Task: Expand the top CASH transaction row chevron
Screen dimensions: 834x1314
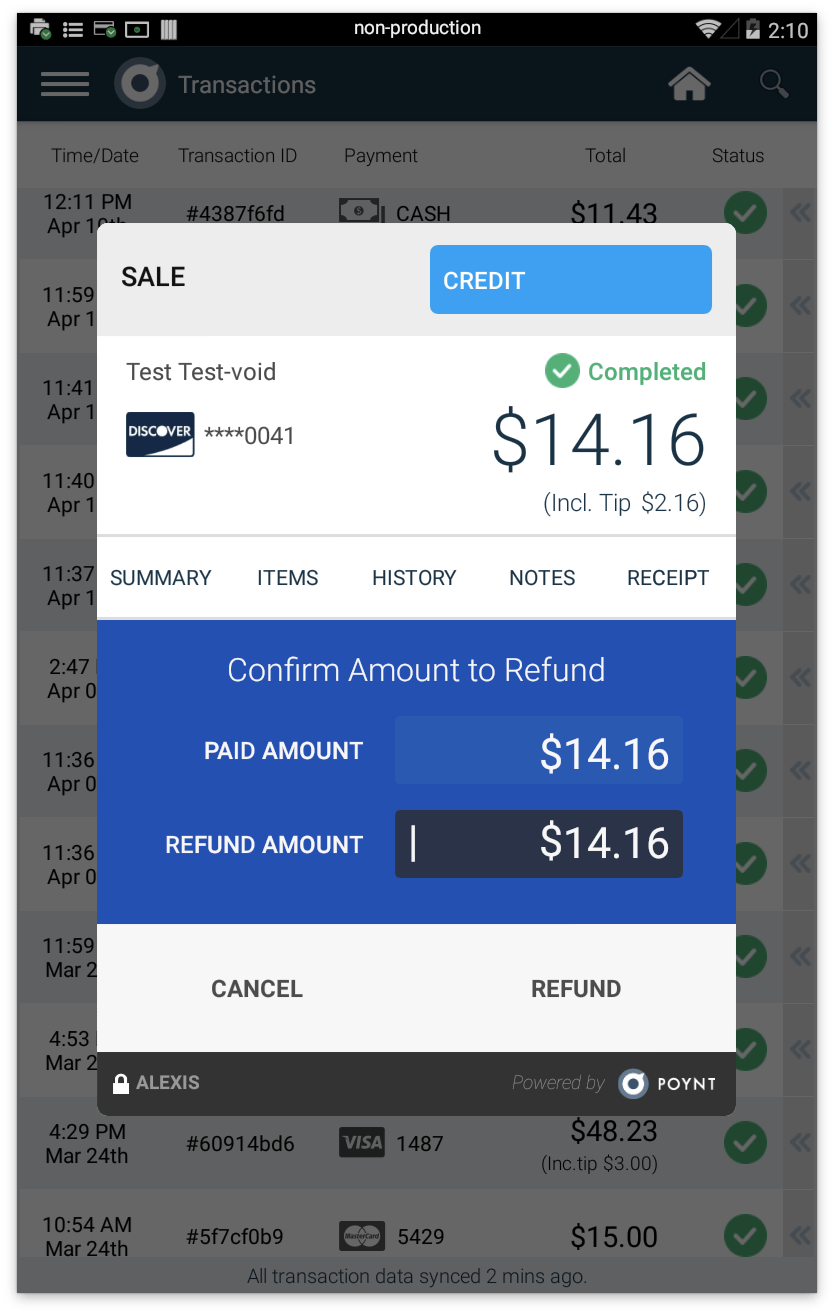Action: [x=799, y=211]
